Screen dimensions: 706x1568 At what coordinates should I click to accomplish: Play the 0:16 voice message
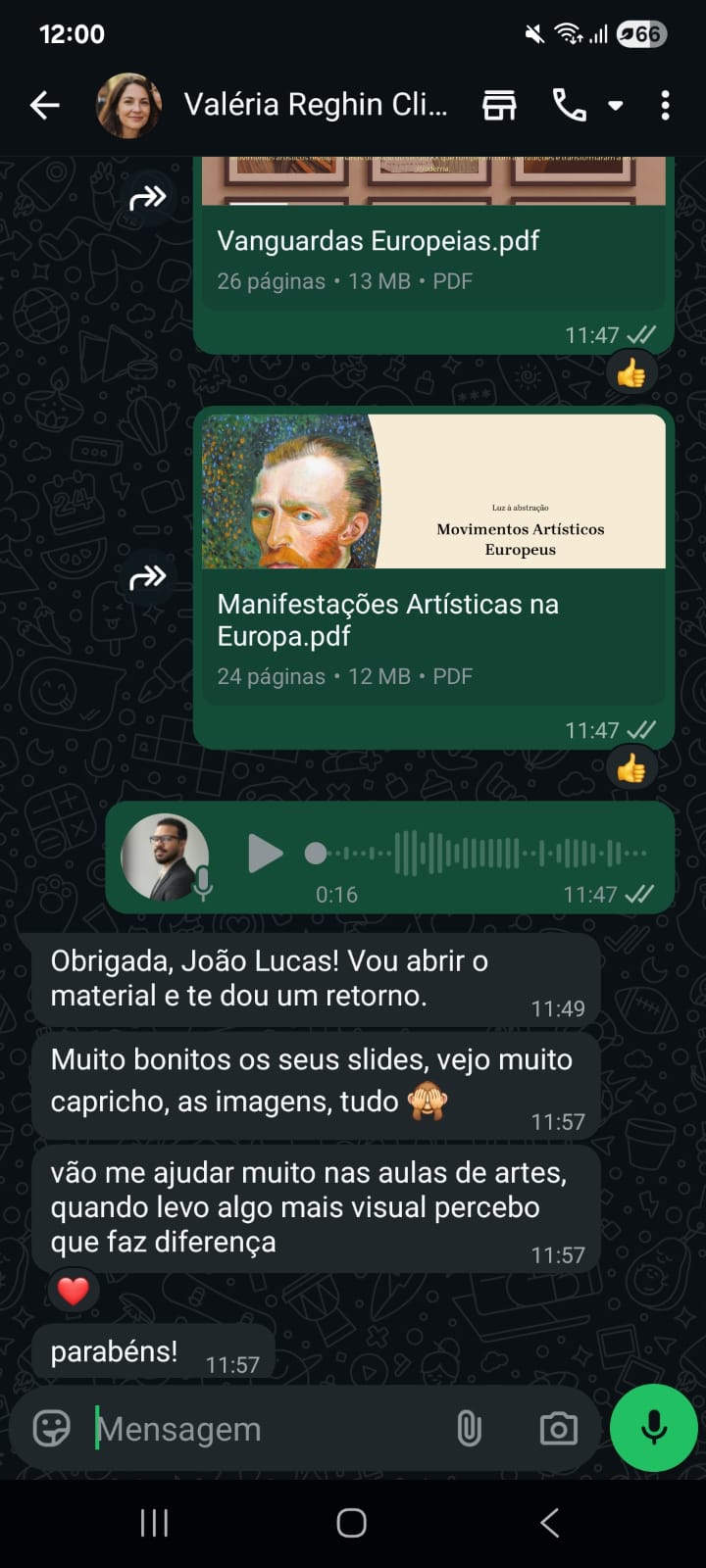265,854
